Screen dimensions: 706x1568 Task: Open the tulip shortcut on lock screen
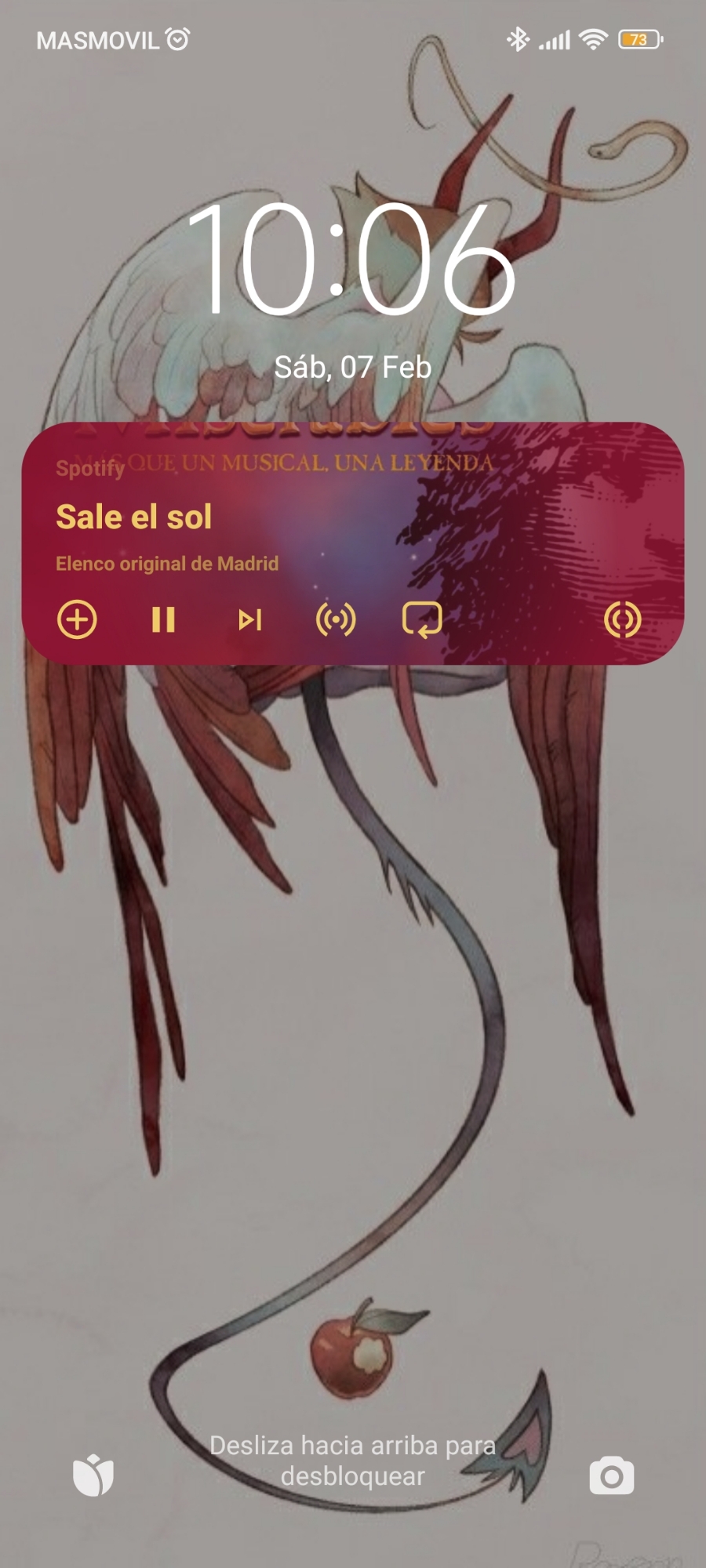coord(93,1476)
